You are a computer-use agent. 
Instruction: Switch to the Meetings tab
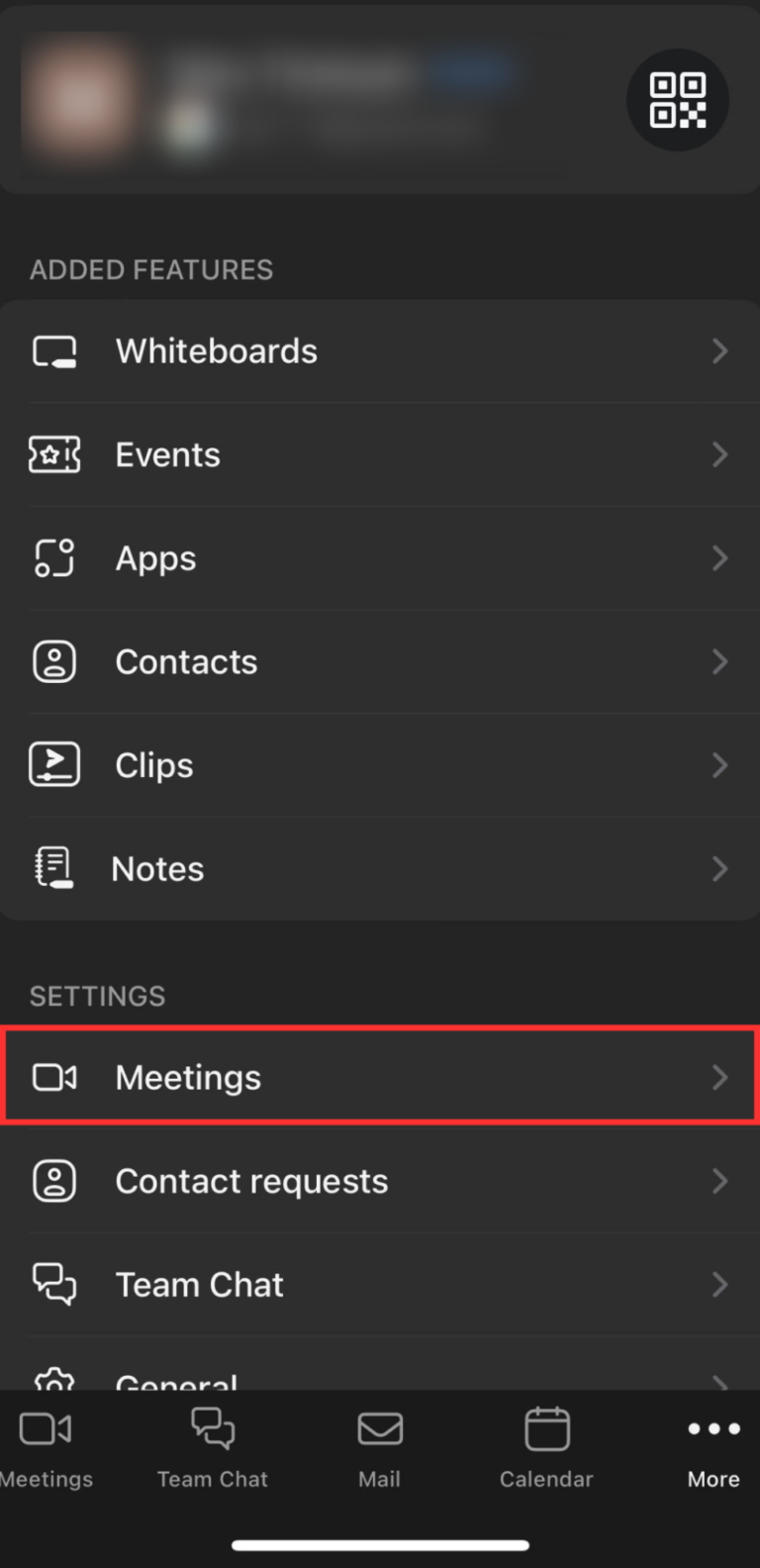click(46, 1448)
